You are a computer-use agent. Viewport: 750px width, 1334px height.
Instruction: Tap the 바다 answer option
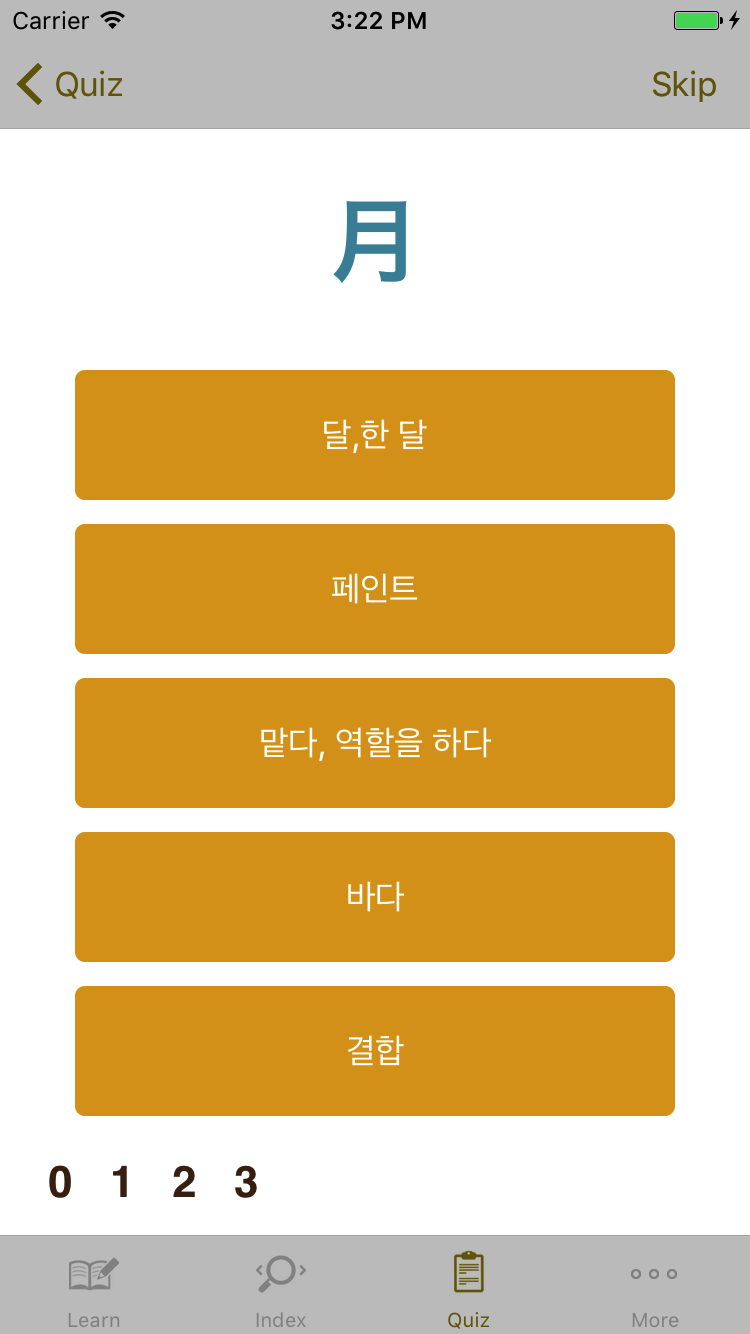pyautogui.click(x=375, y=897)
